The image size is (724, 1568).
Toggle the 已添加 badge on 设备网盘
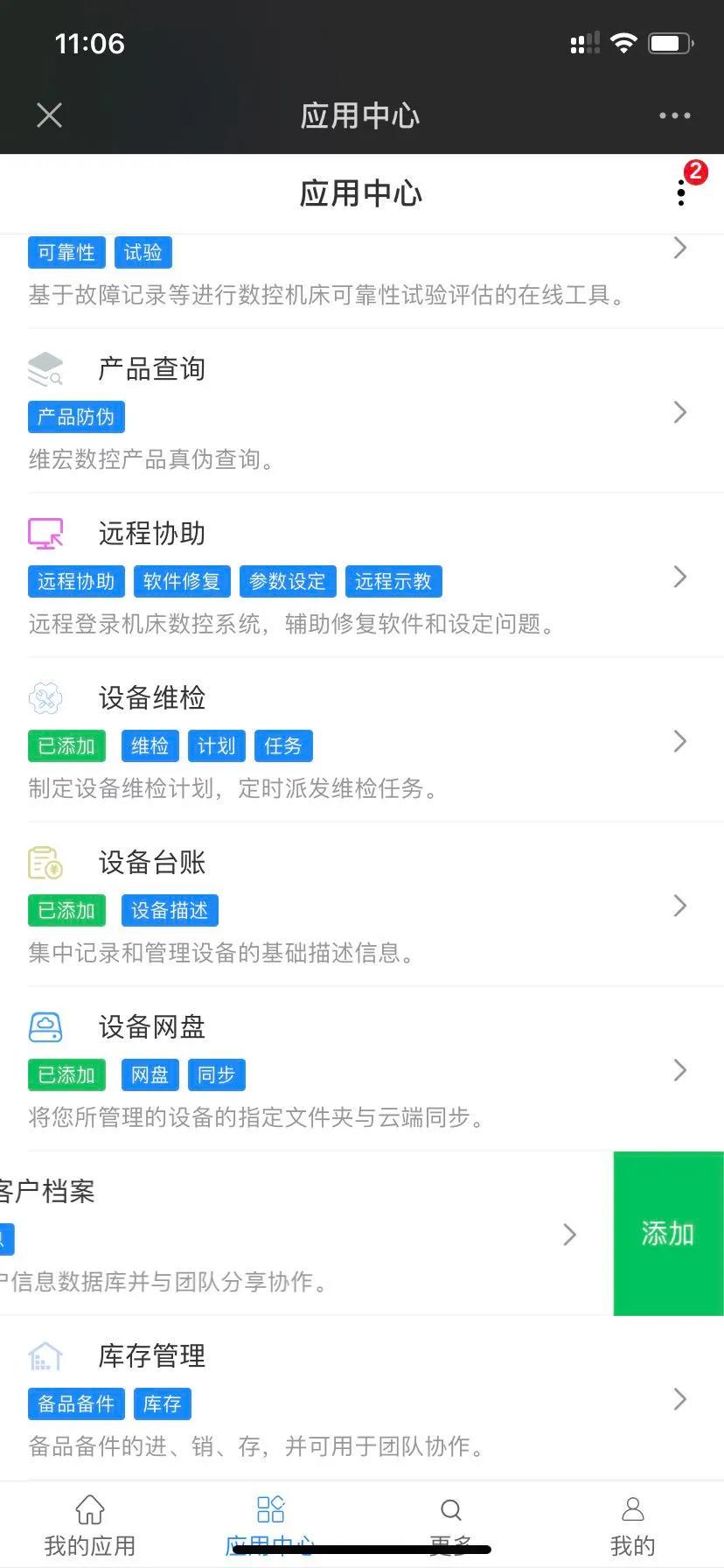point(66,1074)
